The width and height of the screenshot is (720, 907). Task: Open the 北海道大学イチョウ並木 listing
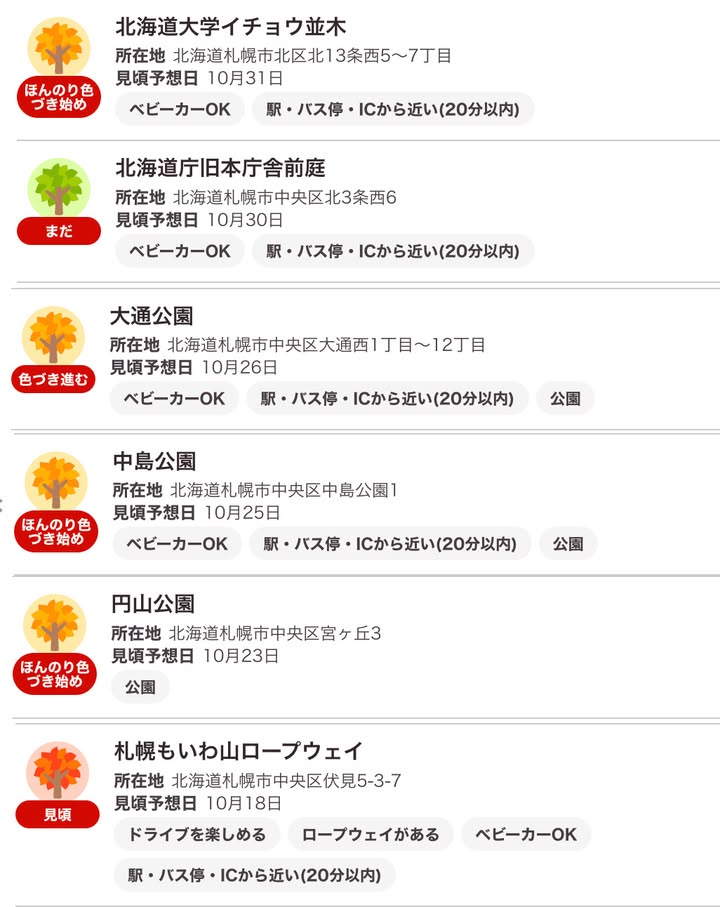pyautogui.click(x=231, y=27)
